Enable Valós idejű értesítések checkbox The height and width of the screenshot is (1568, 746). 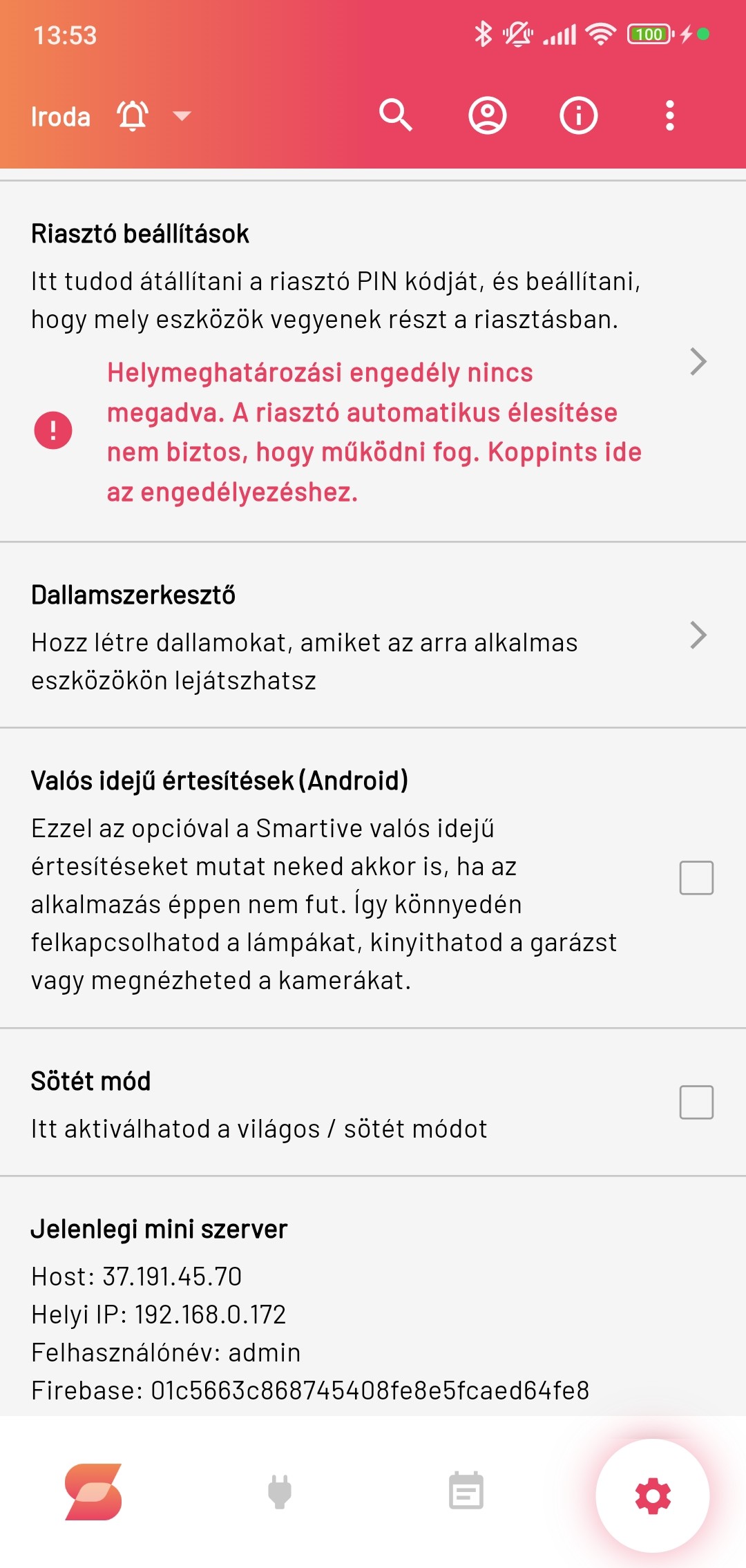click(696, 878)
